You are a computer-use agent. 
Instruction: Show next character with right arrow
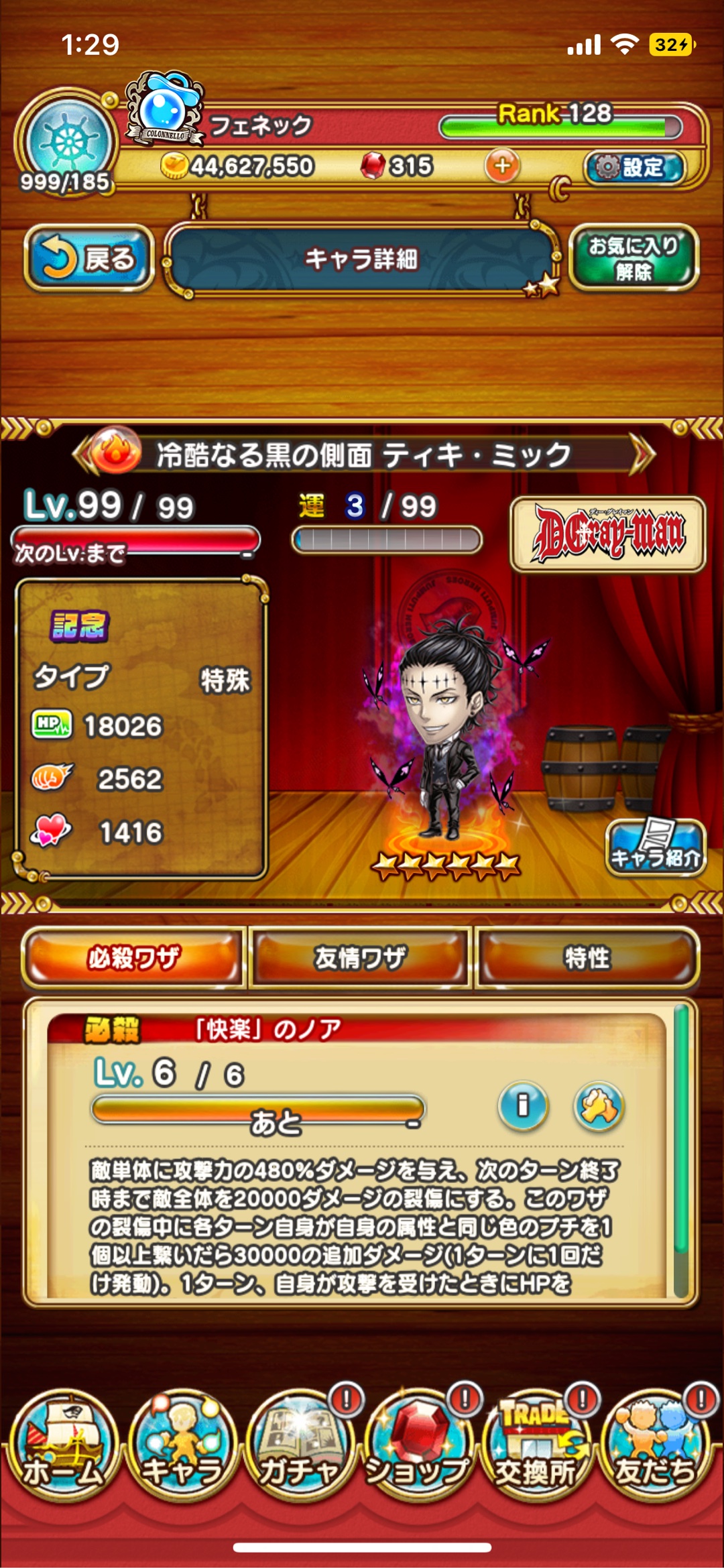click(x=641, y=455)
